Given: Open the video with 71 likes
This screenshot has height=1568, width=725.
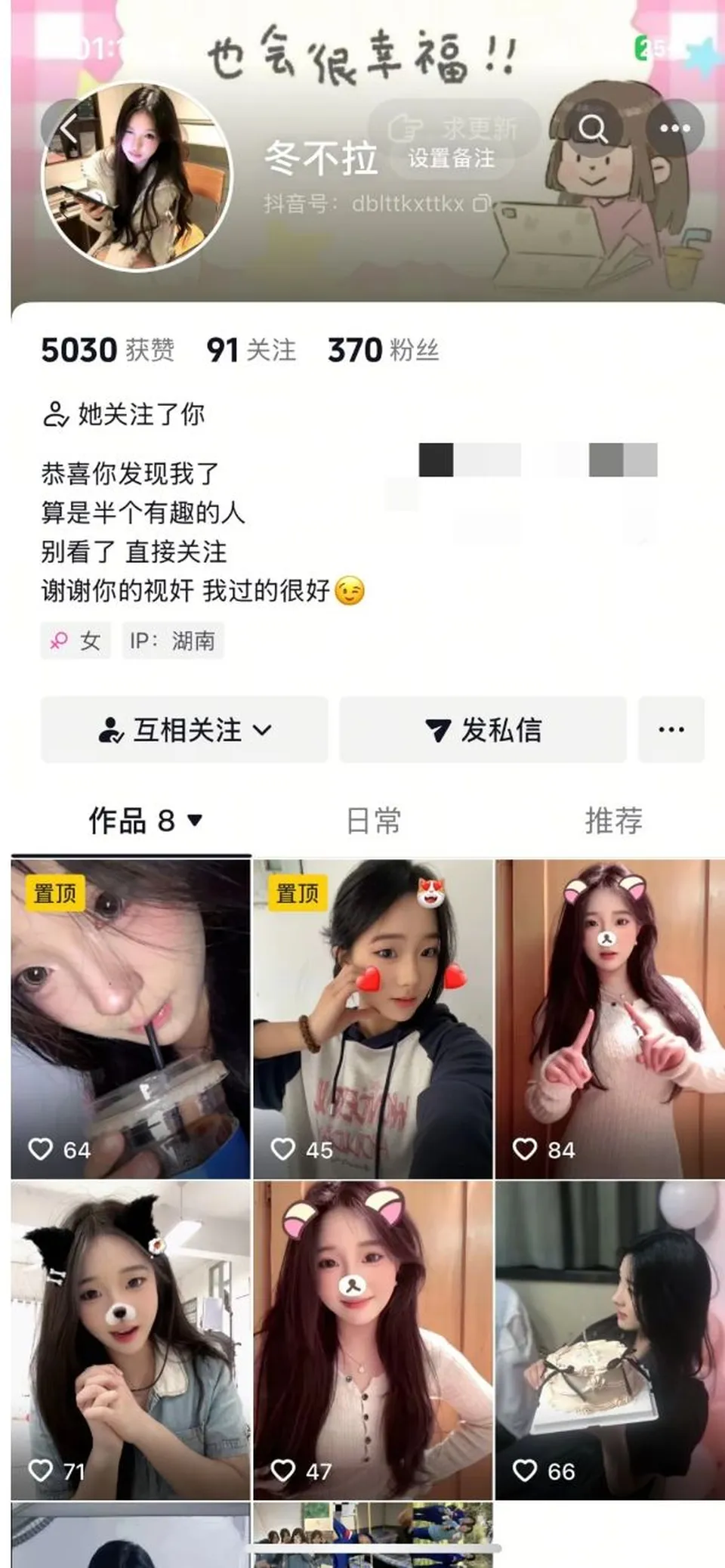Looking at the screenshot, I should coord(131,1341).
